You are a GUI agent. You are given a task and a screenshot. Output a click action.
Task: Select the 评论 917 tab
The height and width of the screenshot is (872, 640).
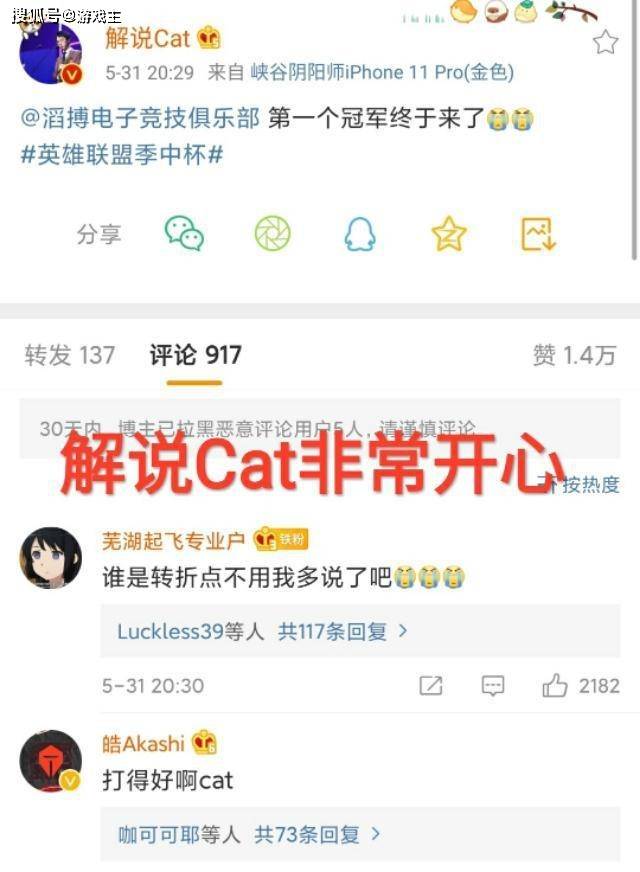click(195, 355)
